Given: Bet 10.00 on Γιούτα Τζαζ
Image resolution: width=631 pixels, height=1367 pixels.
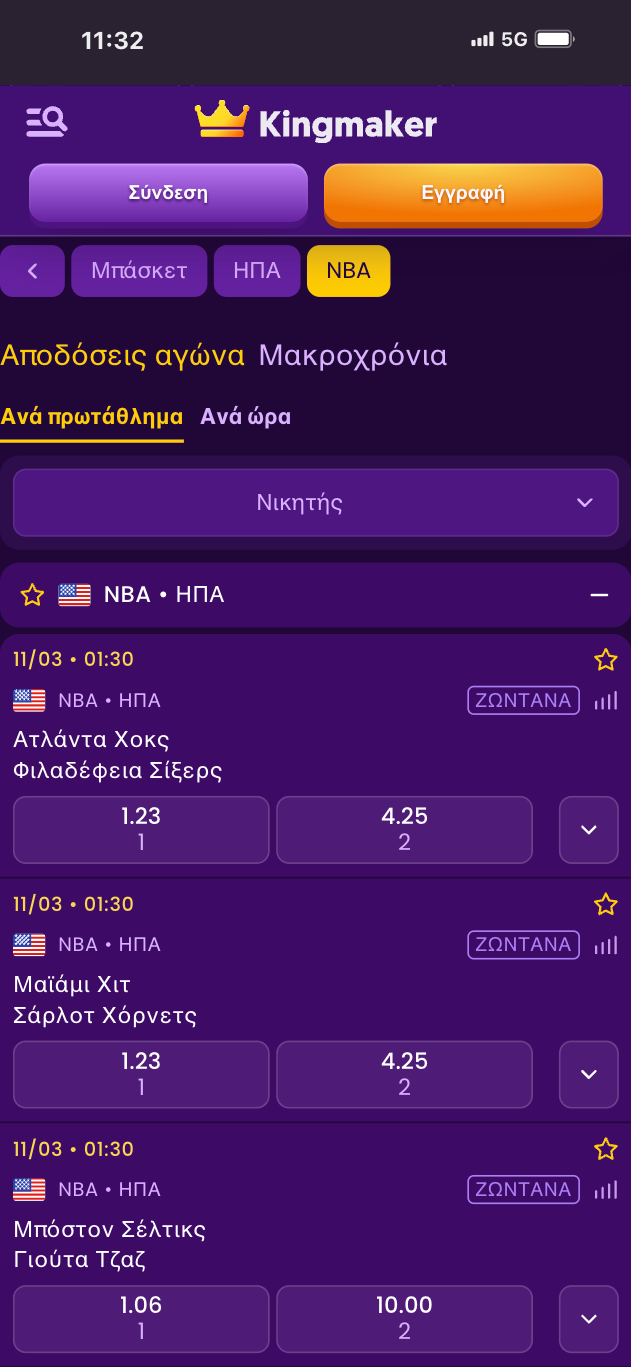Looking at the screenshot, I should tap(404, 1318).
